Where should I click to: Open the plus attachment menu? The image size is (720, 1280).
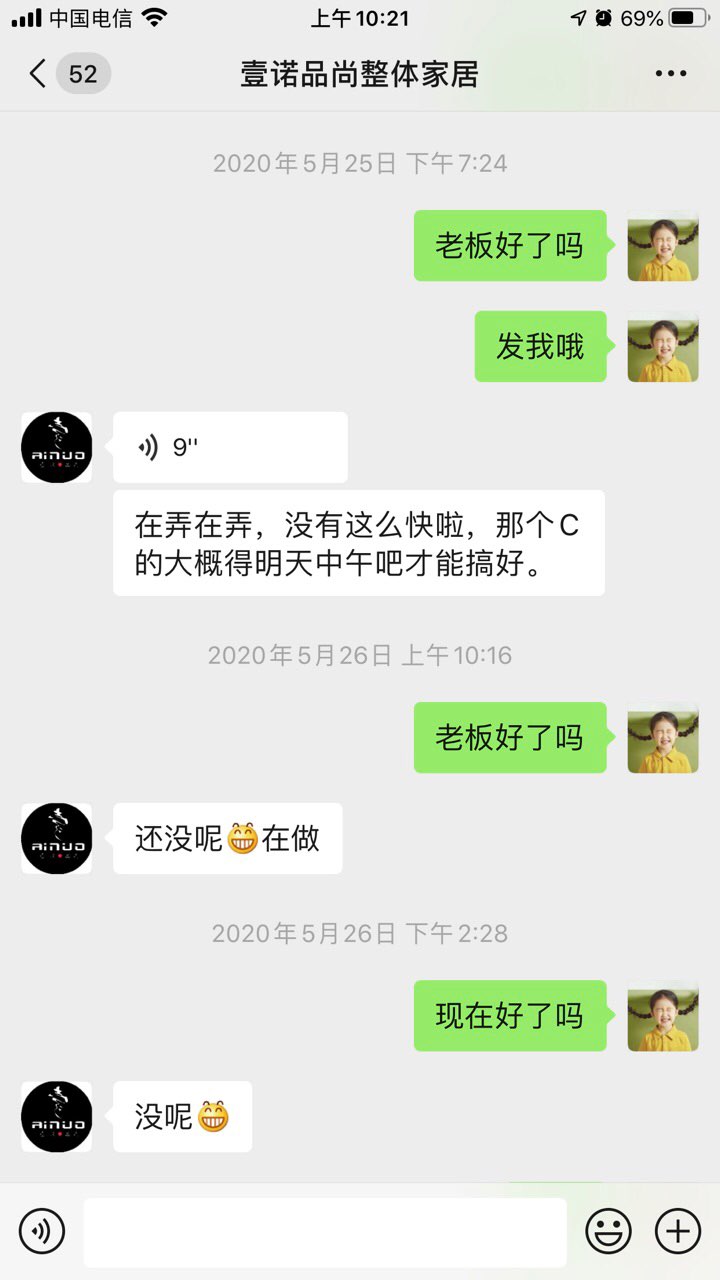point(677,1231)
